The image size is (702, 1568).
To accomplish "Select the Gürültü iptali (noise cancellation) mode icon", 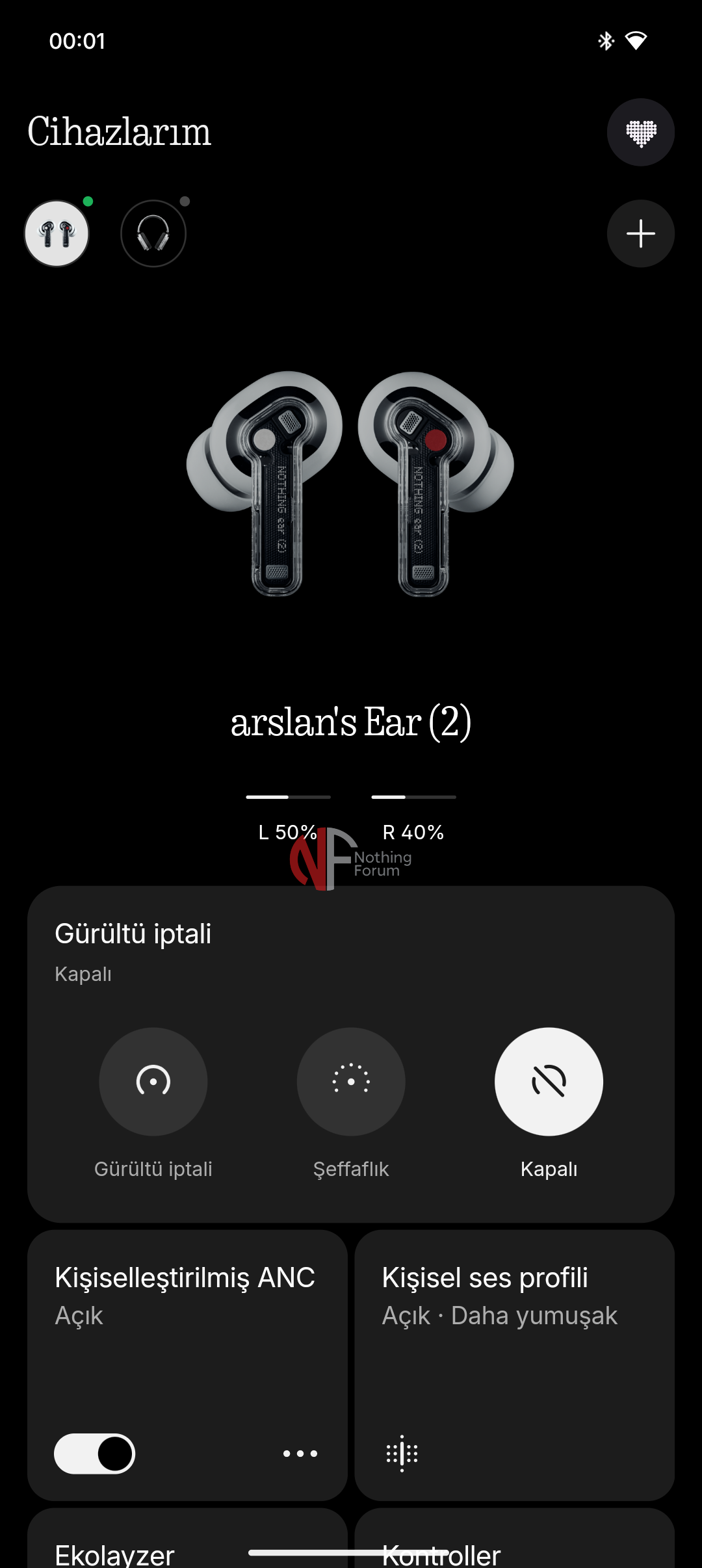I will (x=153, y=1081).
